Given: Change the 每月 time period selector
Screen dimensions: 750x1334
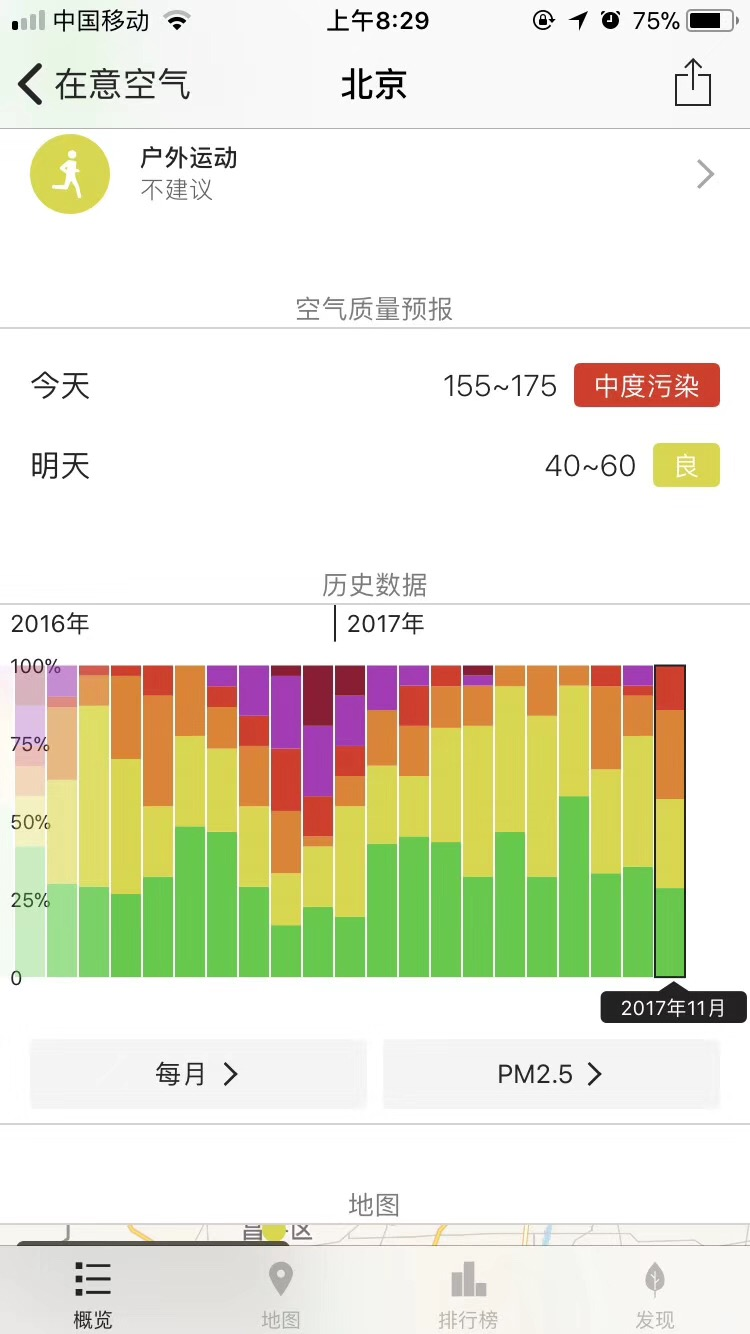Looking at the screenshot, I should [x=198, y=1074].
